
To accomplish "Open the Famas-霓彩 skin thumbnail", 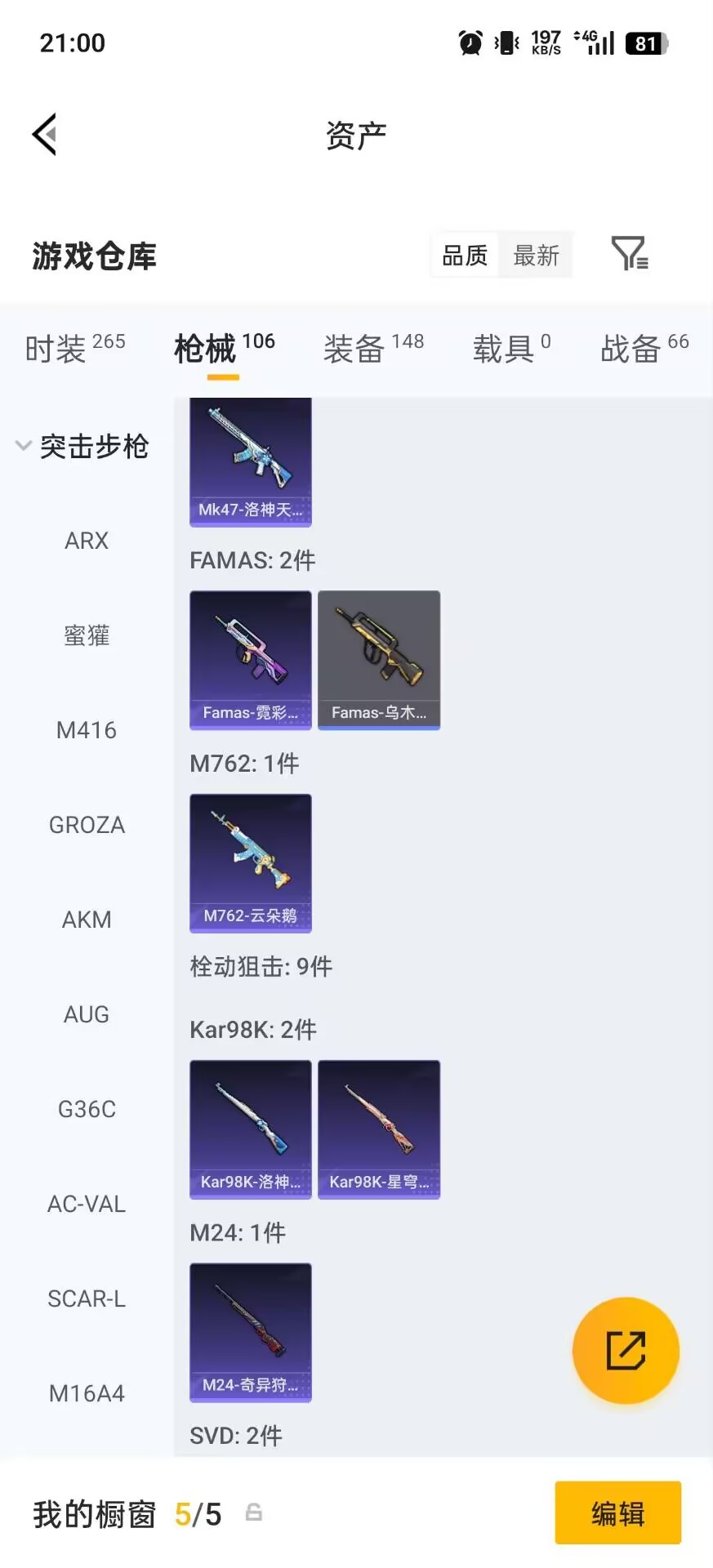I will point(250,660).
